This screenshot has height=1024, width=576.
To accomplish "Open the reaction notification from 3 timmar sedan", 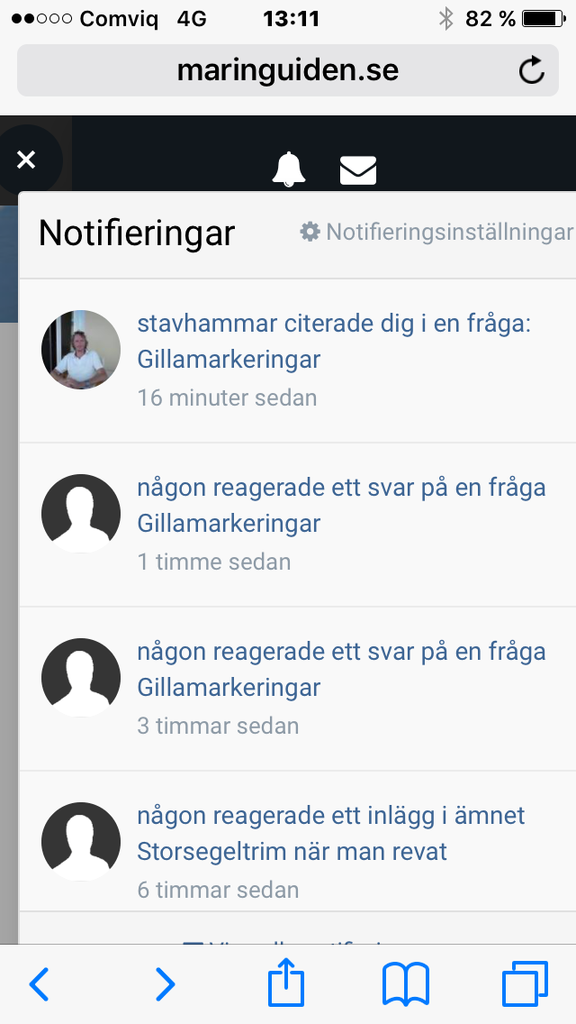I will coord(298,688).
